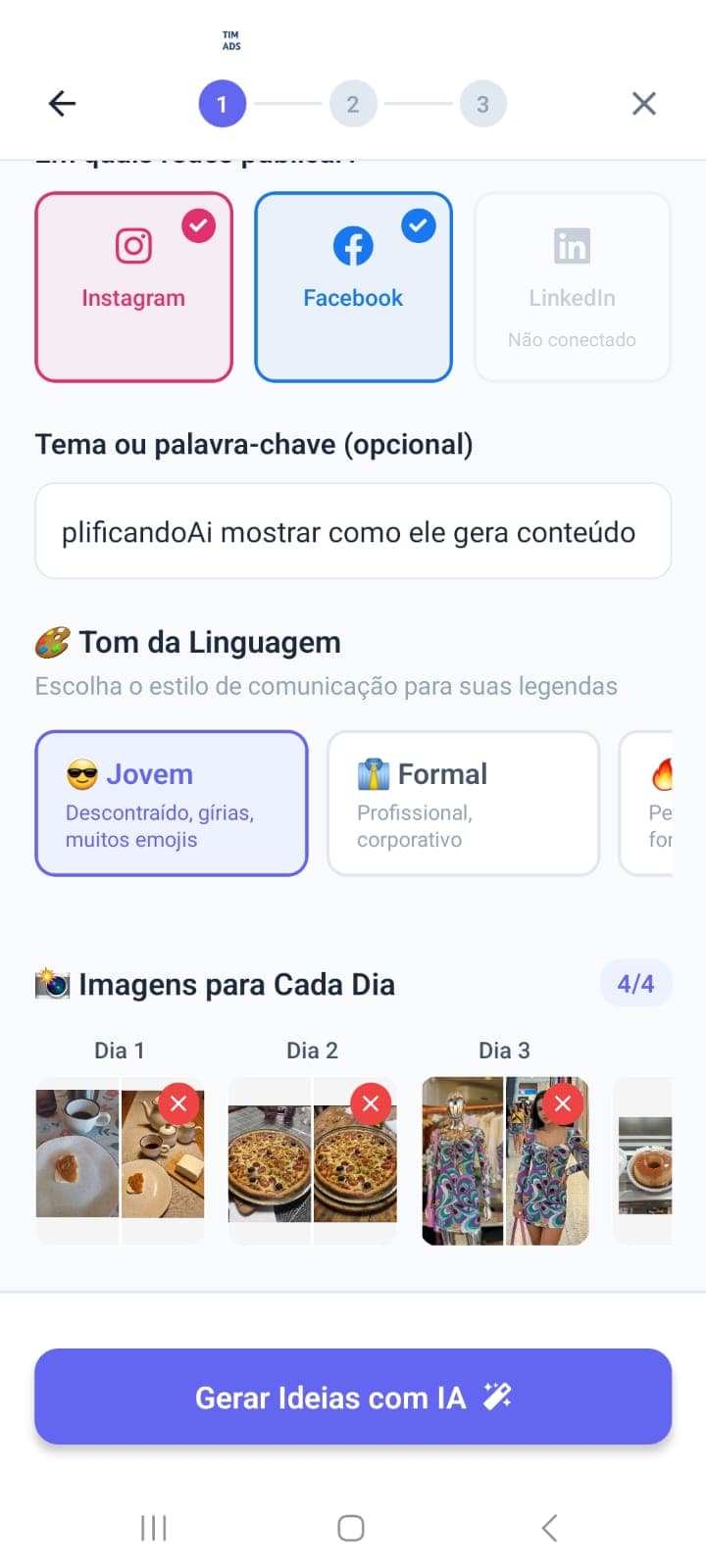
Task: Remove the Dia 1 image
Action: pyautogui.click(x=178, y=1104)
